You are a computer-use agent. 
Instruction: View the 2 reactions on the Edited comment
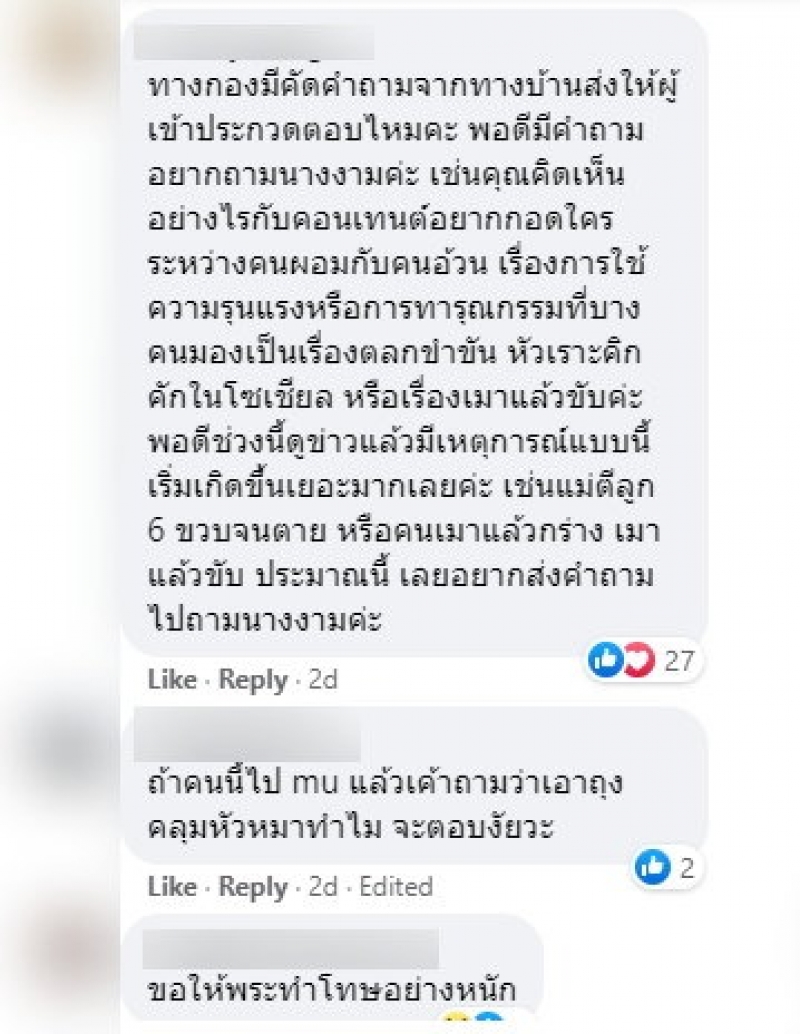(666, 868)
